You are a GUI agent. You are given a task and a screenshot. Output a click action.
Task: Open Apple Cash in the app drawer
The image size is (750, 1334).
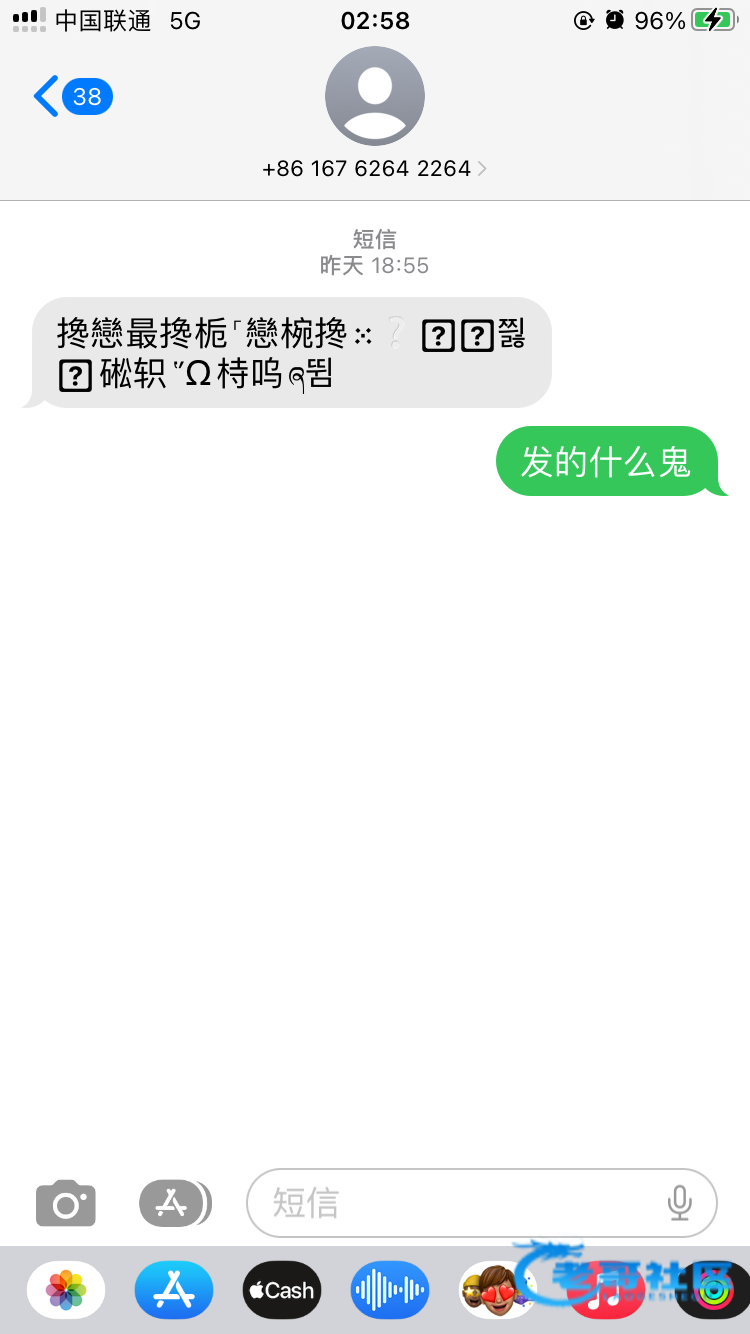(x=282, y=1290)
